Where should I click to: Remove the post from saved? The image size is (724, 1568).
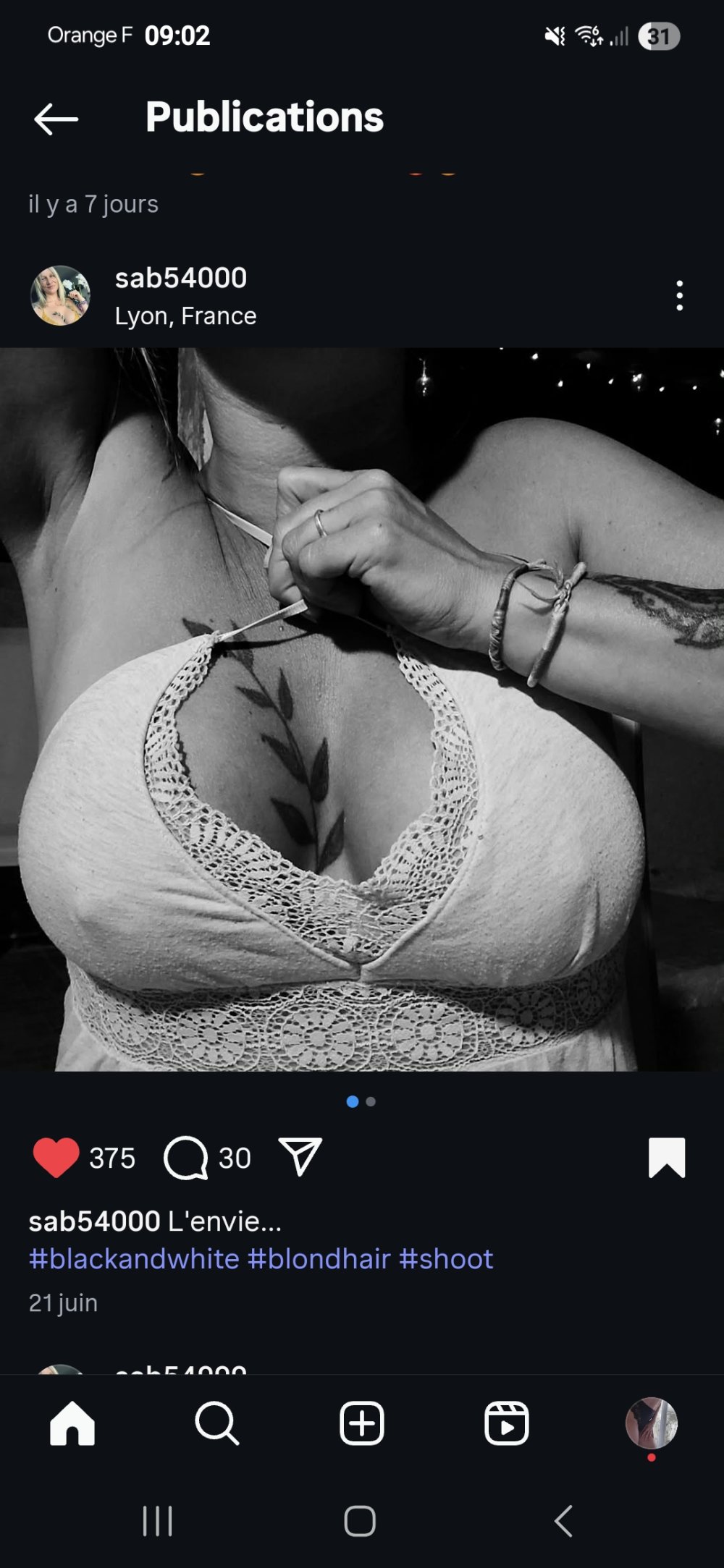666,1158
